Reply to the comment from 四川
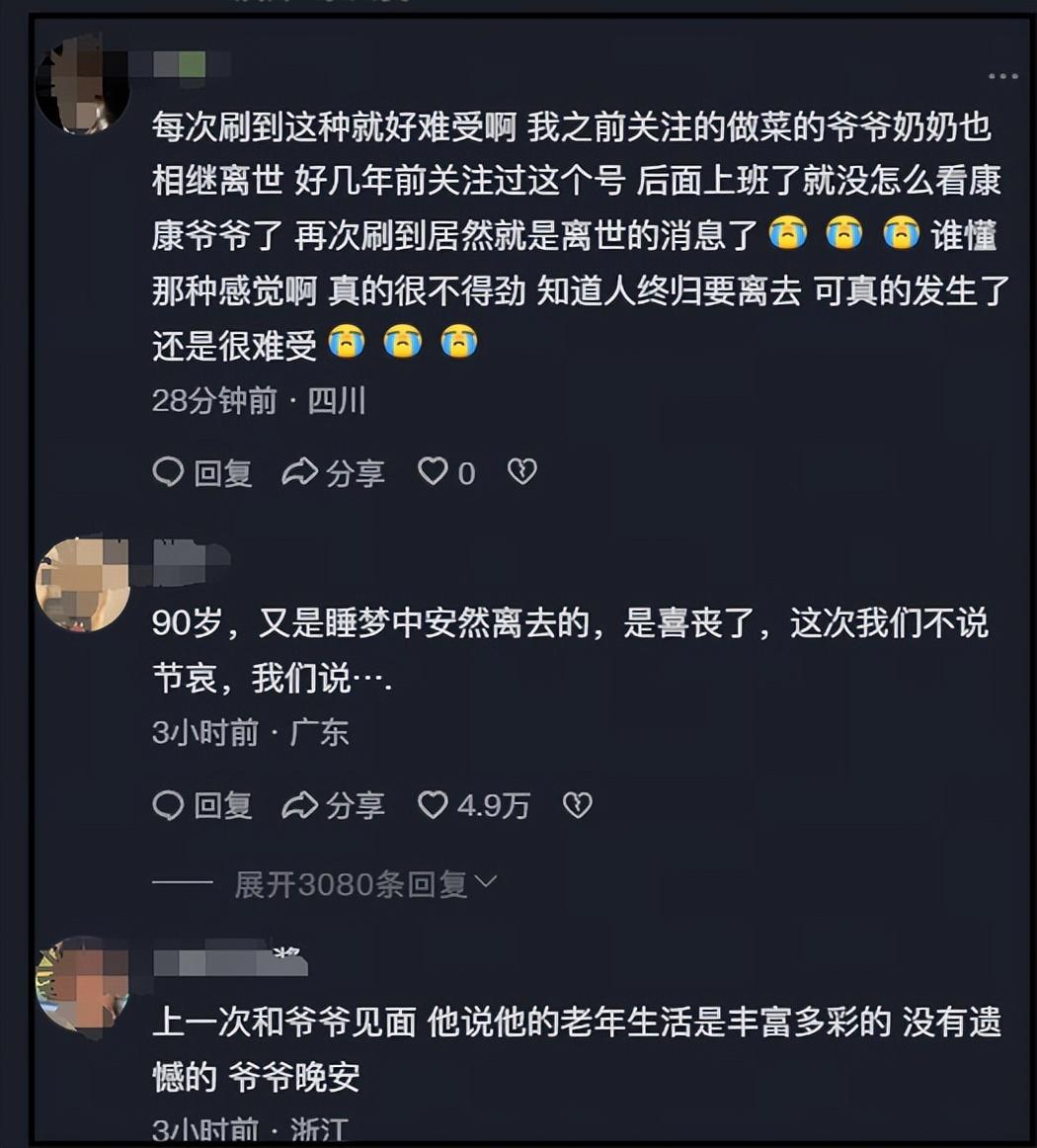1037x1148 pixels. [x=202, y=473]
